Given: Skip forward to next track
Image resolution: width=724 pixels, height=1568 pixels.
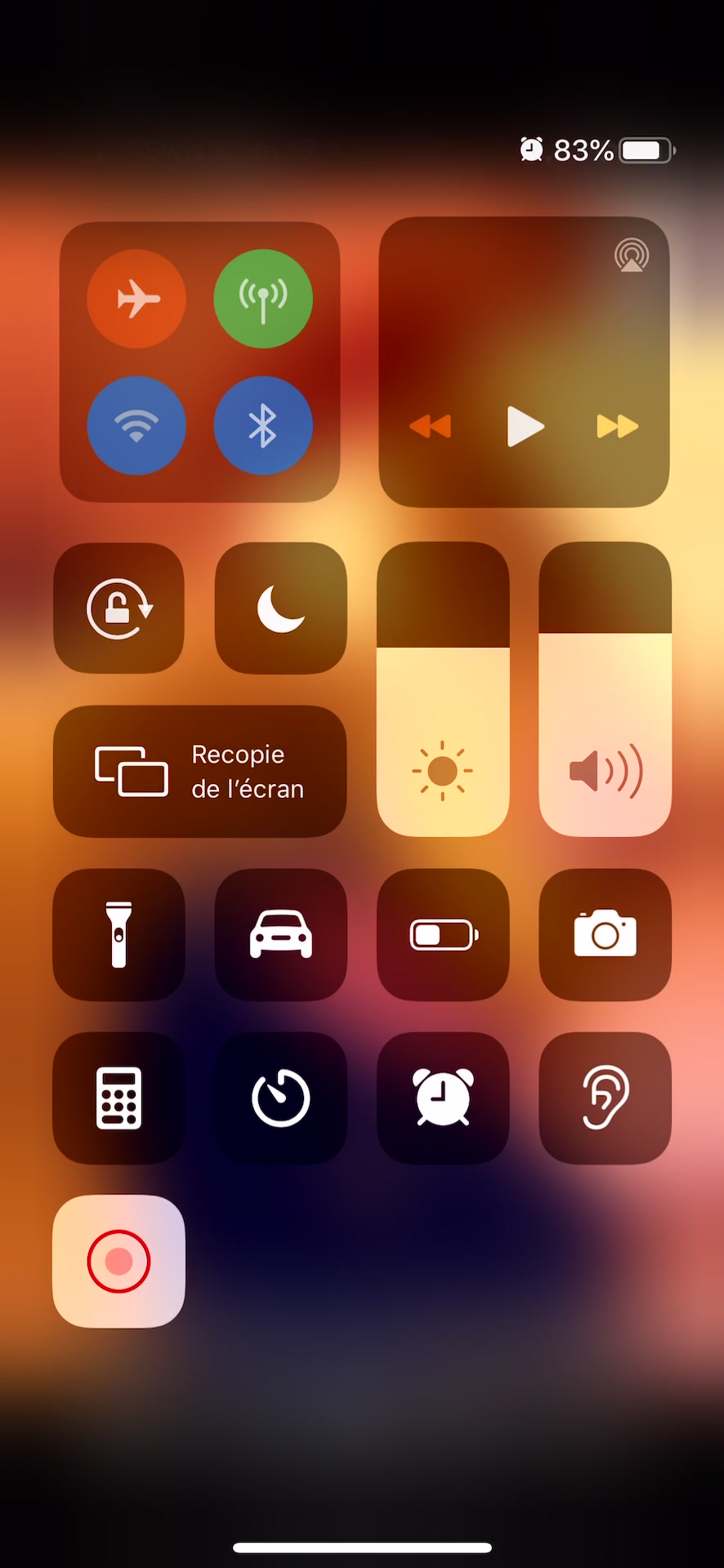Looking at the screenshot, I should coord(617,426).
